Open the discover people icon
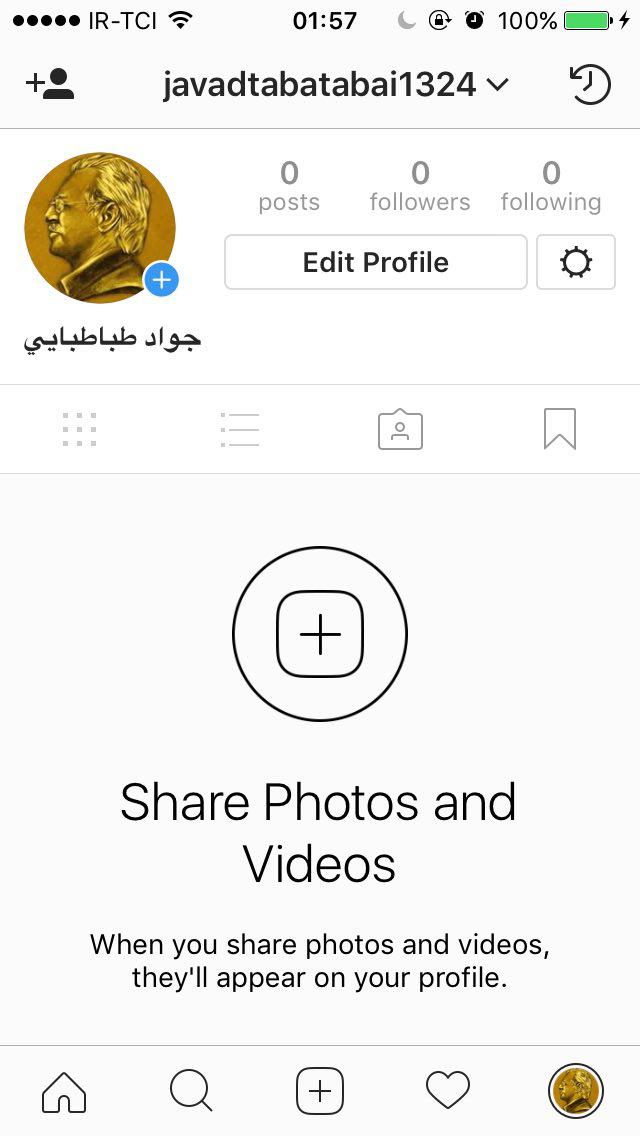The height and width of the screenshot is (1136, 640). tap(50, 84)
